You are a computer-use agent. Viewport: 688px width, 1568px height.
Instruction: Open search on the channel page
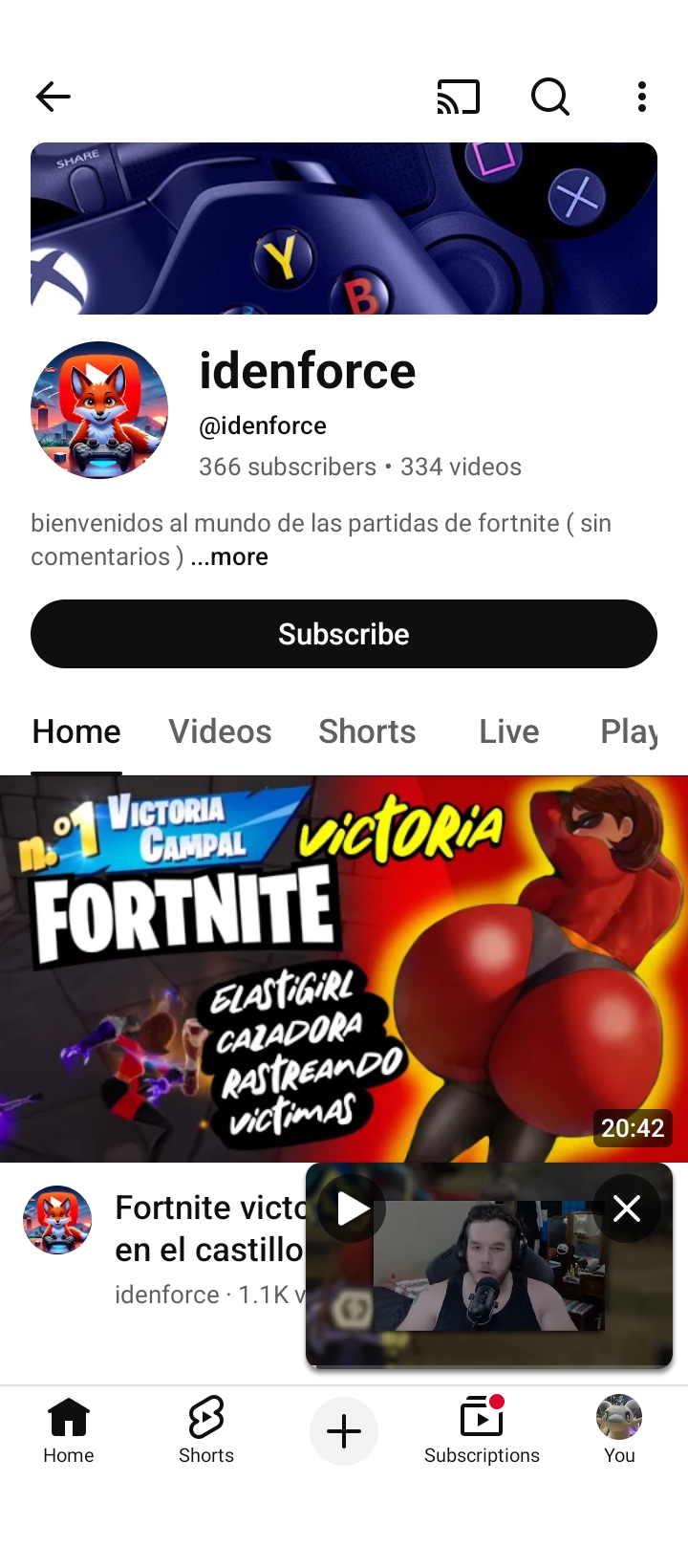click(549, 97)
